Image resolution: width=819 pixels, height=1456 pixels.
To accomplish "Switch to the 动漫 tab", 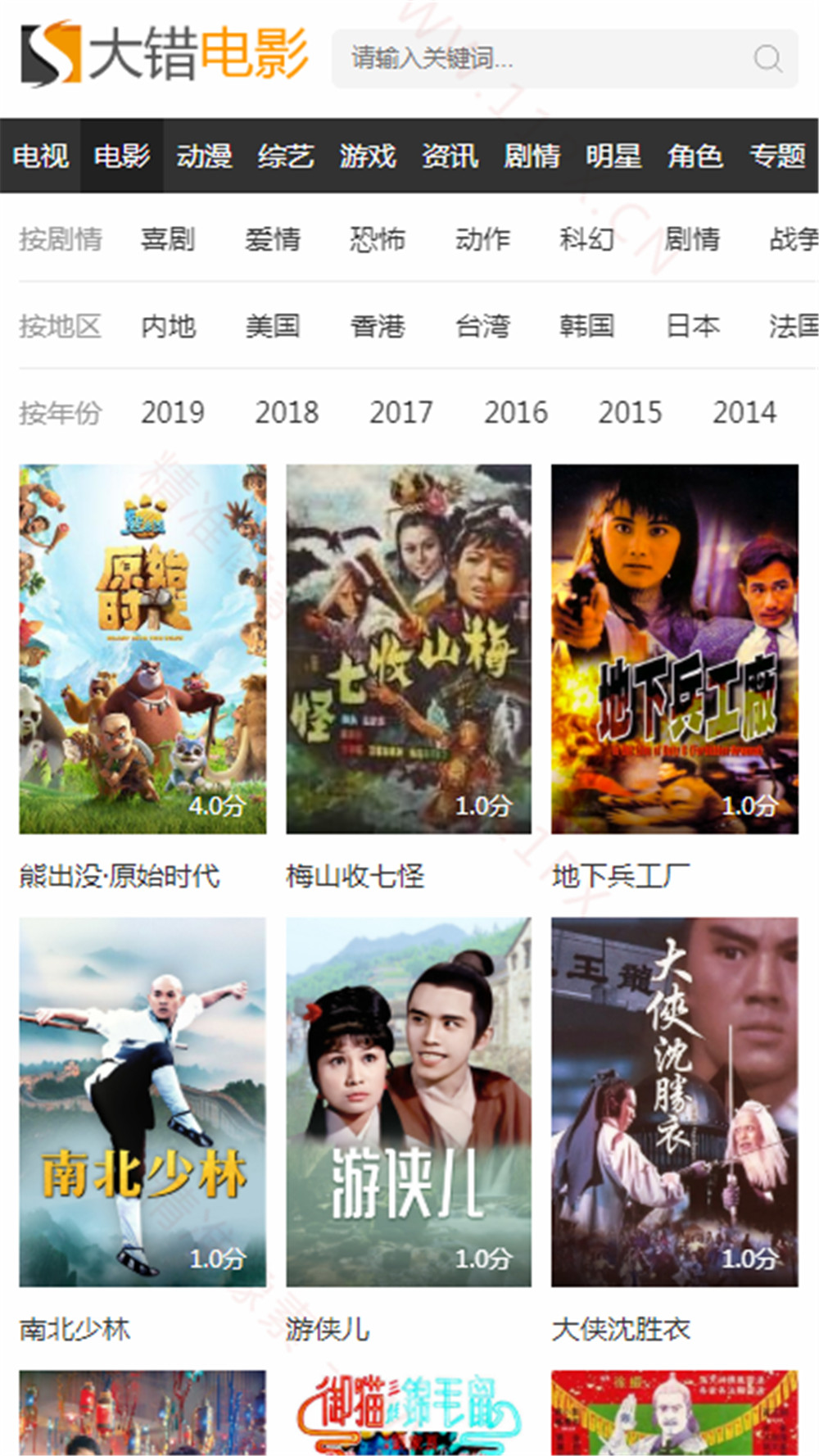I will tap(202, 156).
